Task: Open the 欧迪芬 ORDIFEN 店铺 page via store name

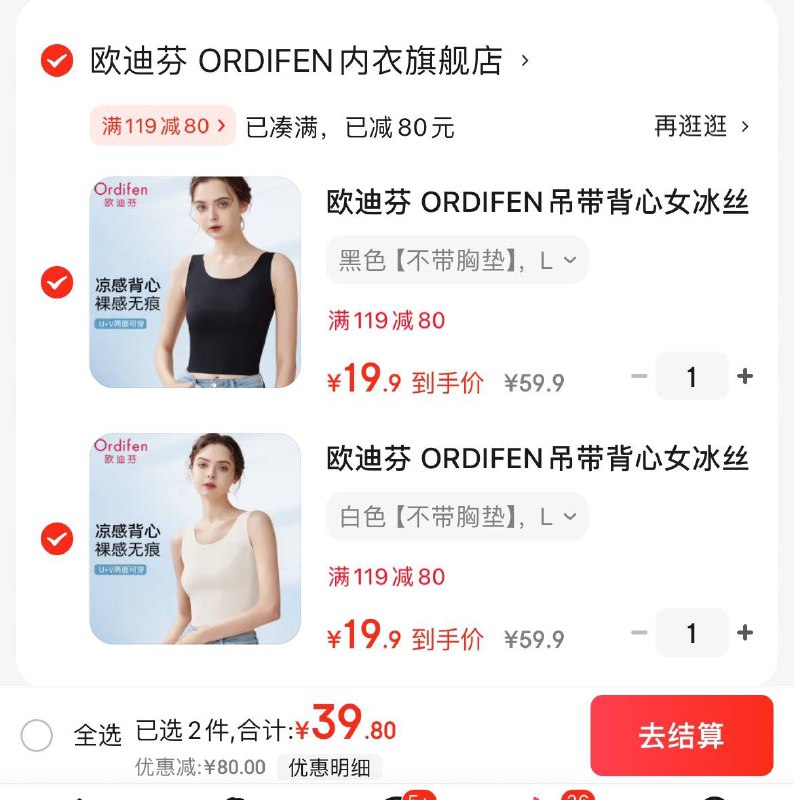Action: point(300,61)
